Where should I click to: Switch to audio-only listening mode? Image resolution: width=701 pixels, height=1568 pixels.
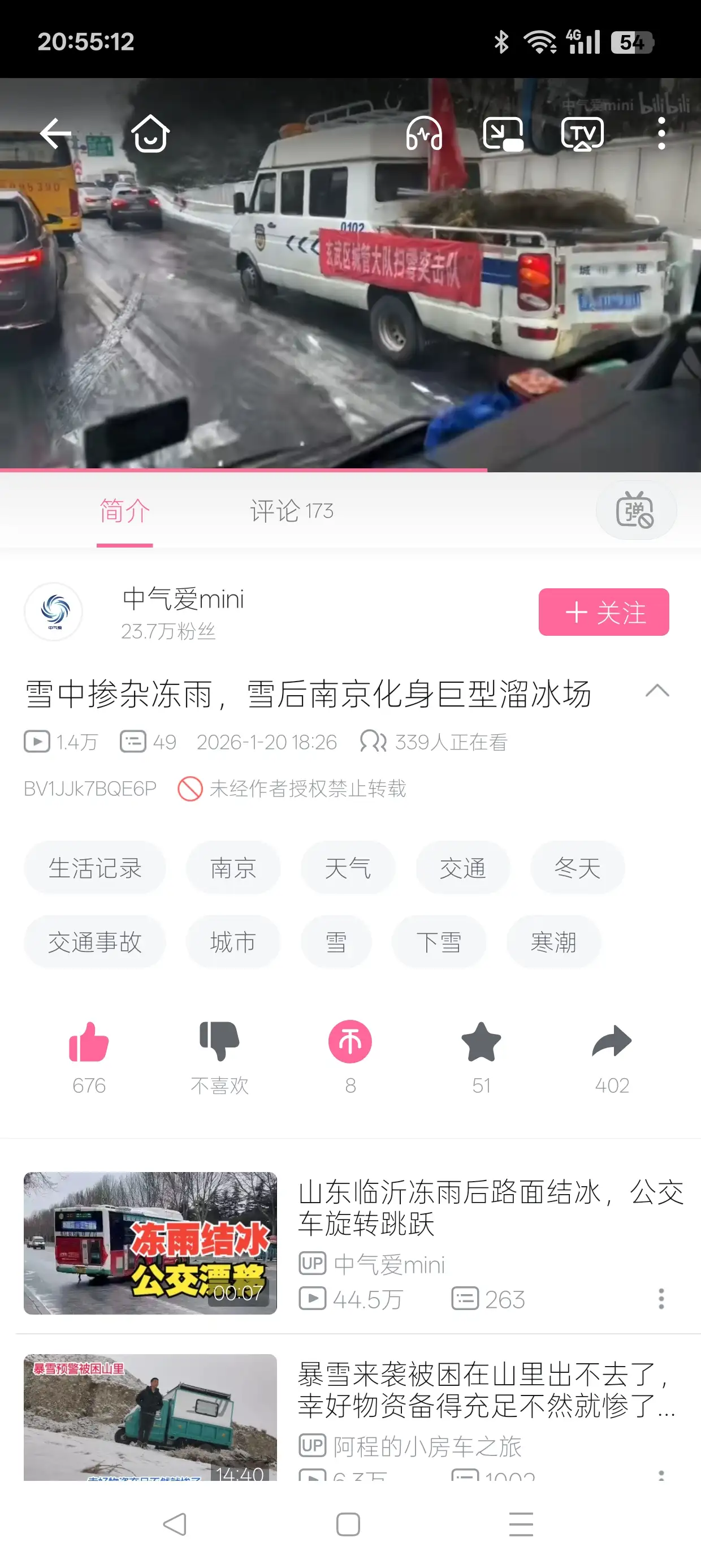[x=424, y=133]
